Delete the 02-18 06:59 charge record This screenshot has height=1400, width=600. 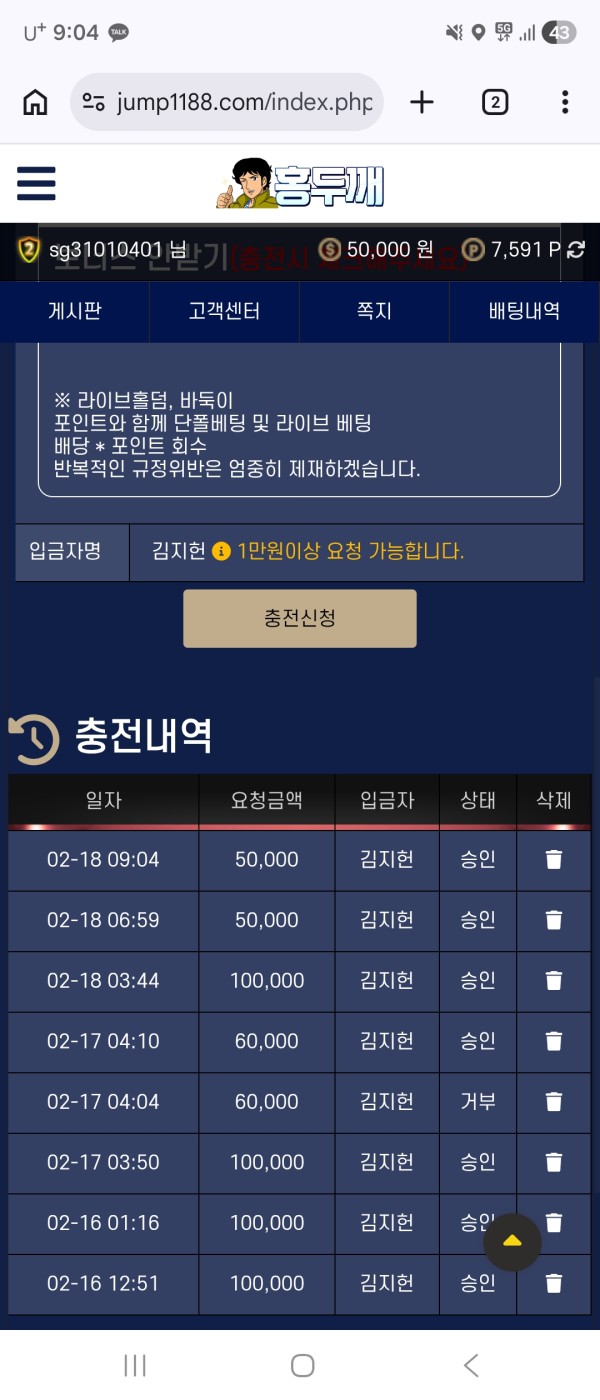tap(553, 920)
